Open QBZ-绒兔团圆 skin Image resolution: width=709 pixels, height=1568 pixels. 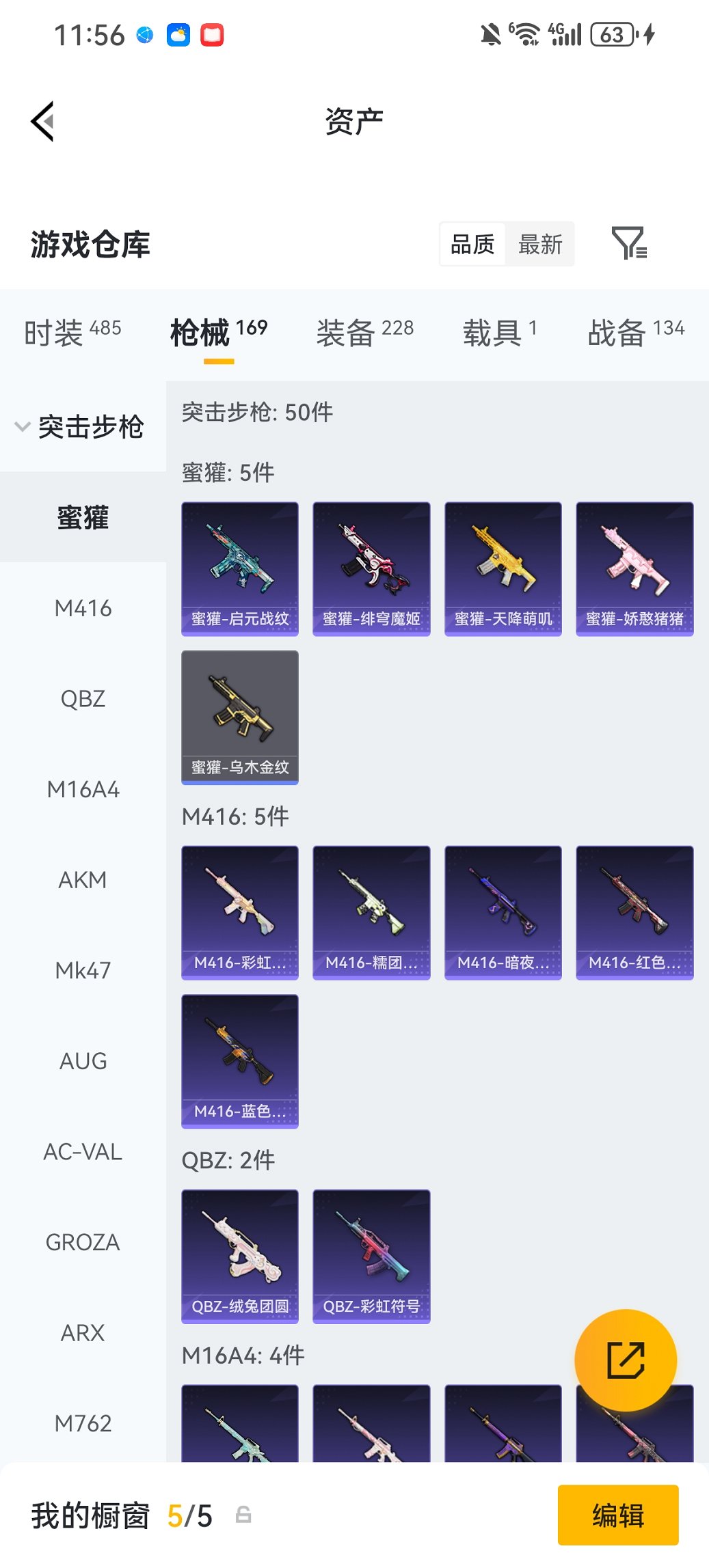(x=240, y=1256)
